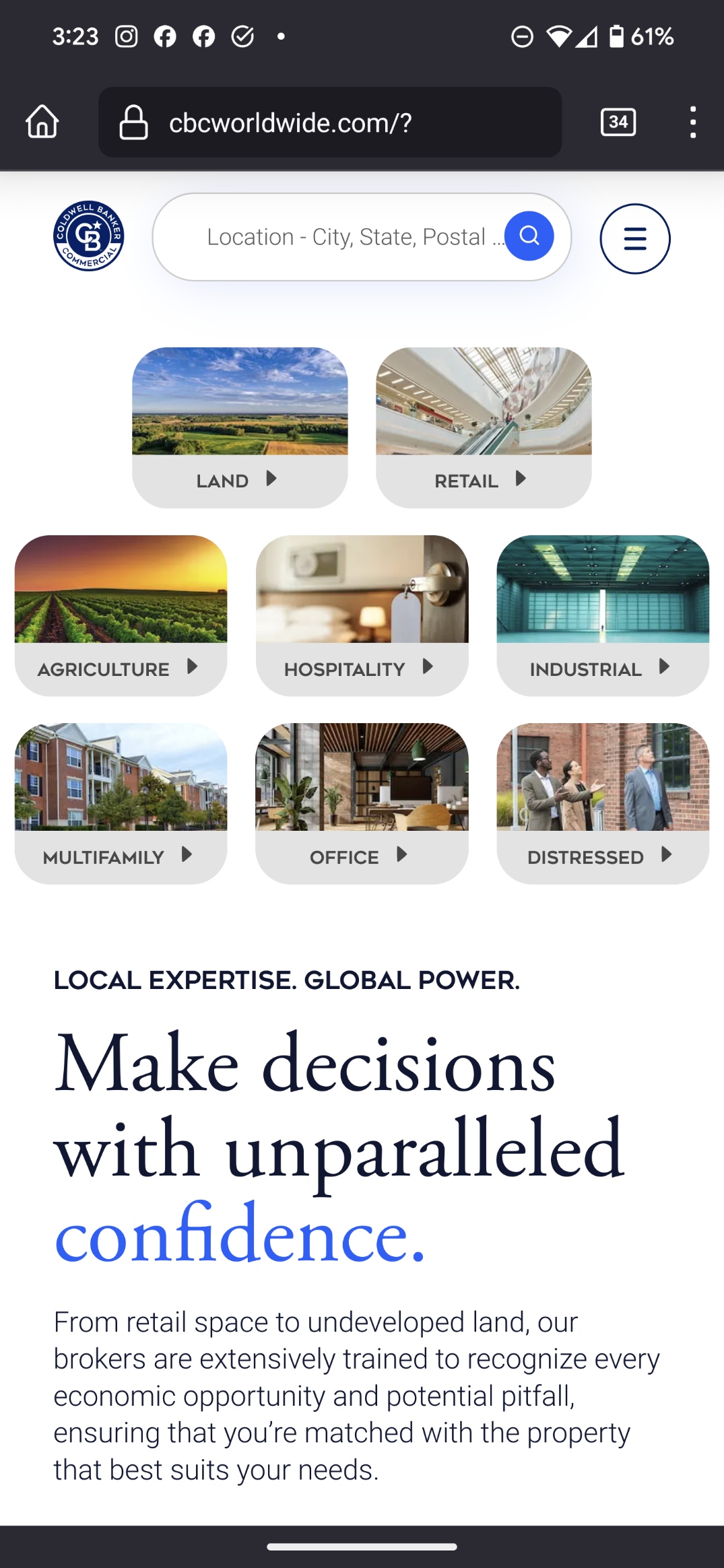
Task: View Industrial listings
Action: pyautogui.click(x=603, y=615)
